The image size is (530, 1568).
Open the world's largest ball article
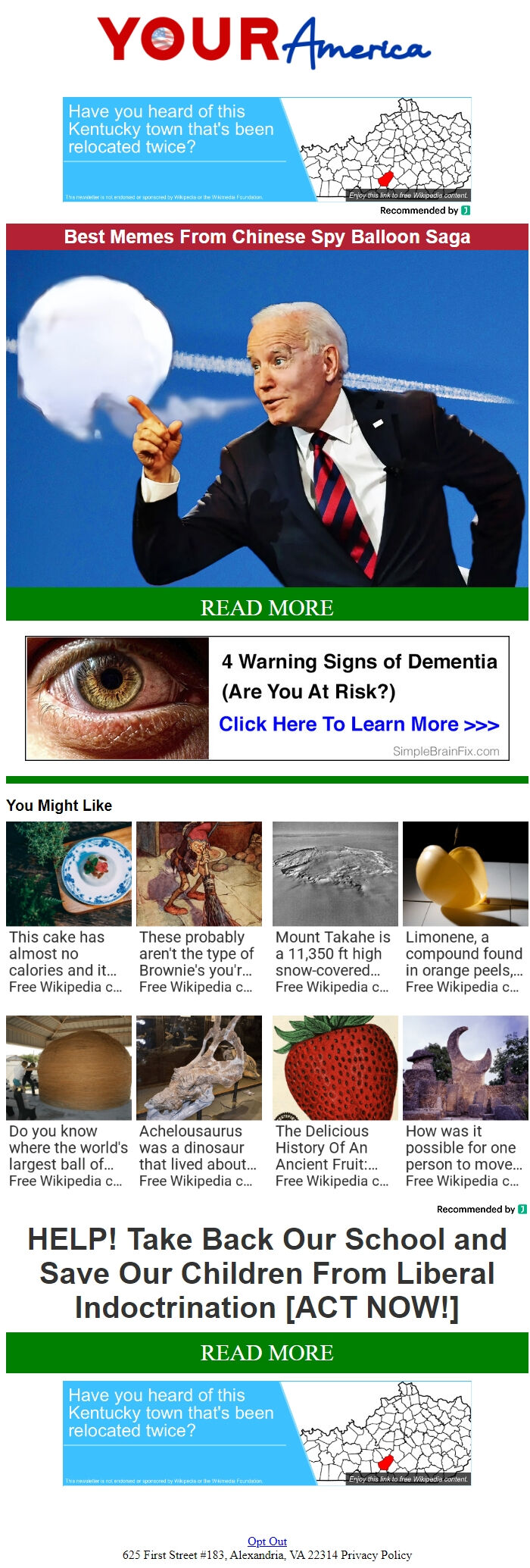pyautogui.click(x=69, y=1101)
